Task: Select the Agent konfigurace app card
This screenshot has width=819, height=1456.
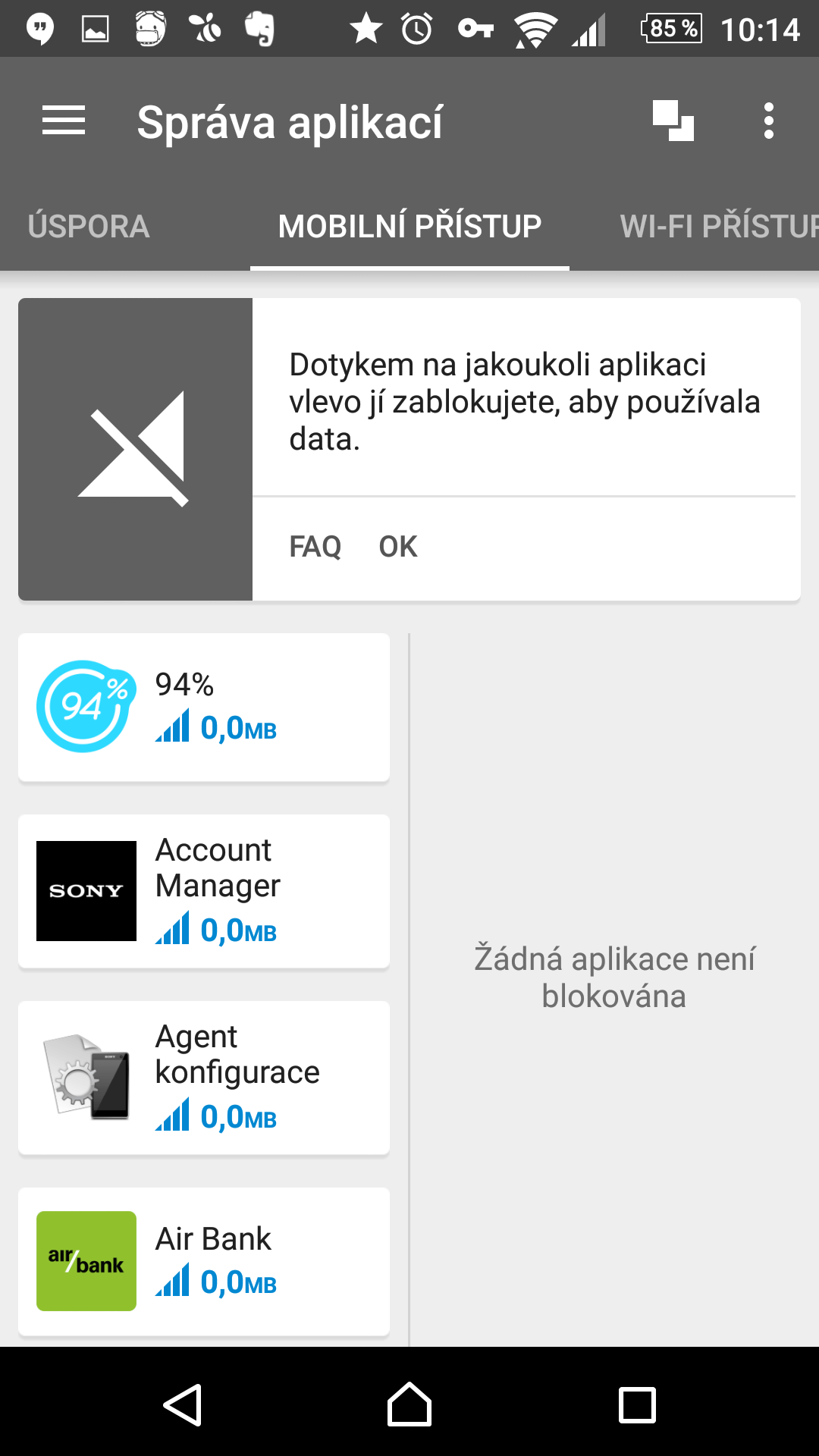Action: [x=204, y=1078]
